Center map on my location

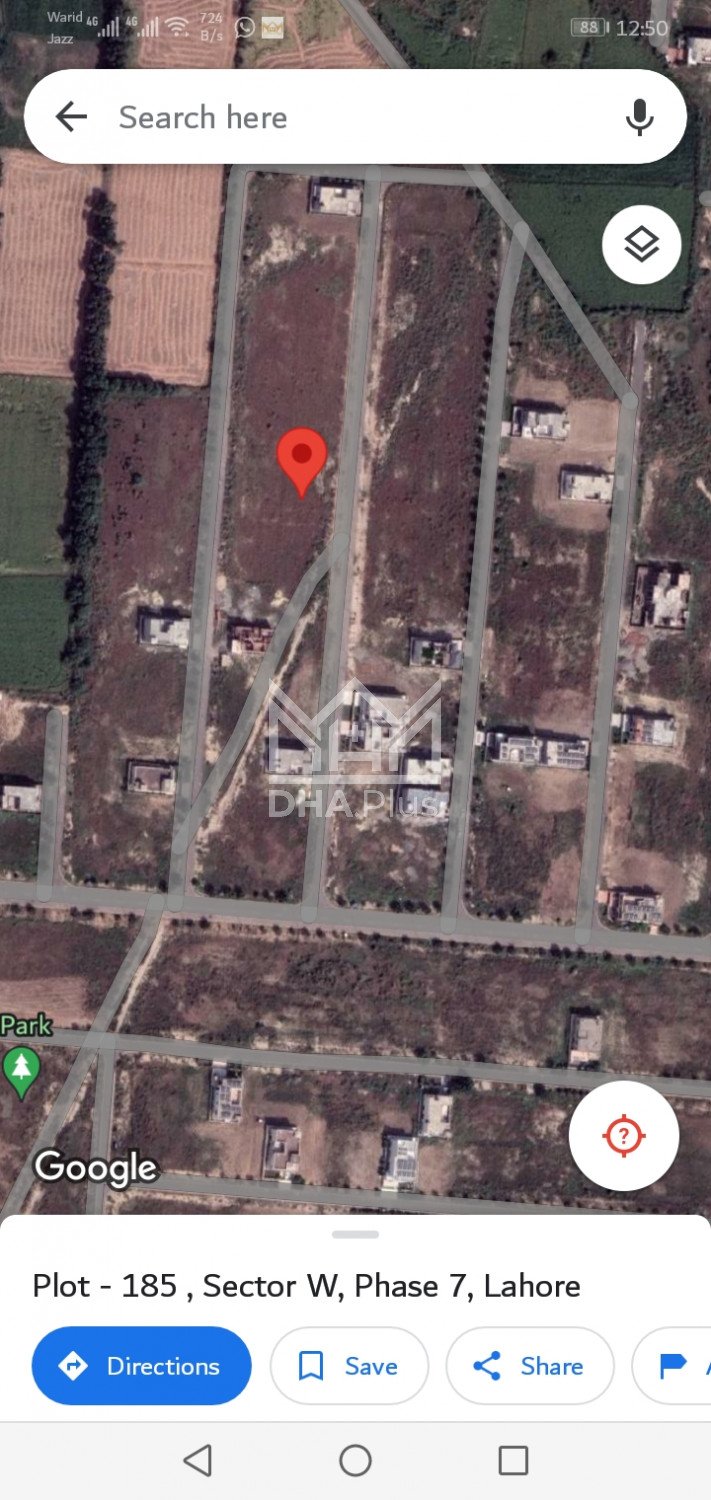623,1135
